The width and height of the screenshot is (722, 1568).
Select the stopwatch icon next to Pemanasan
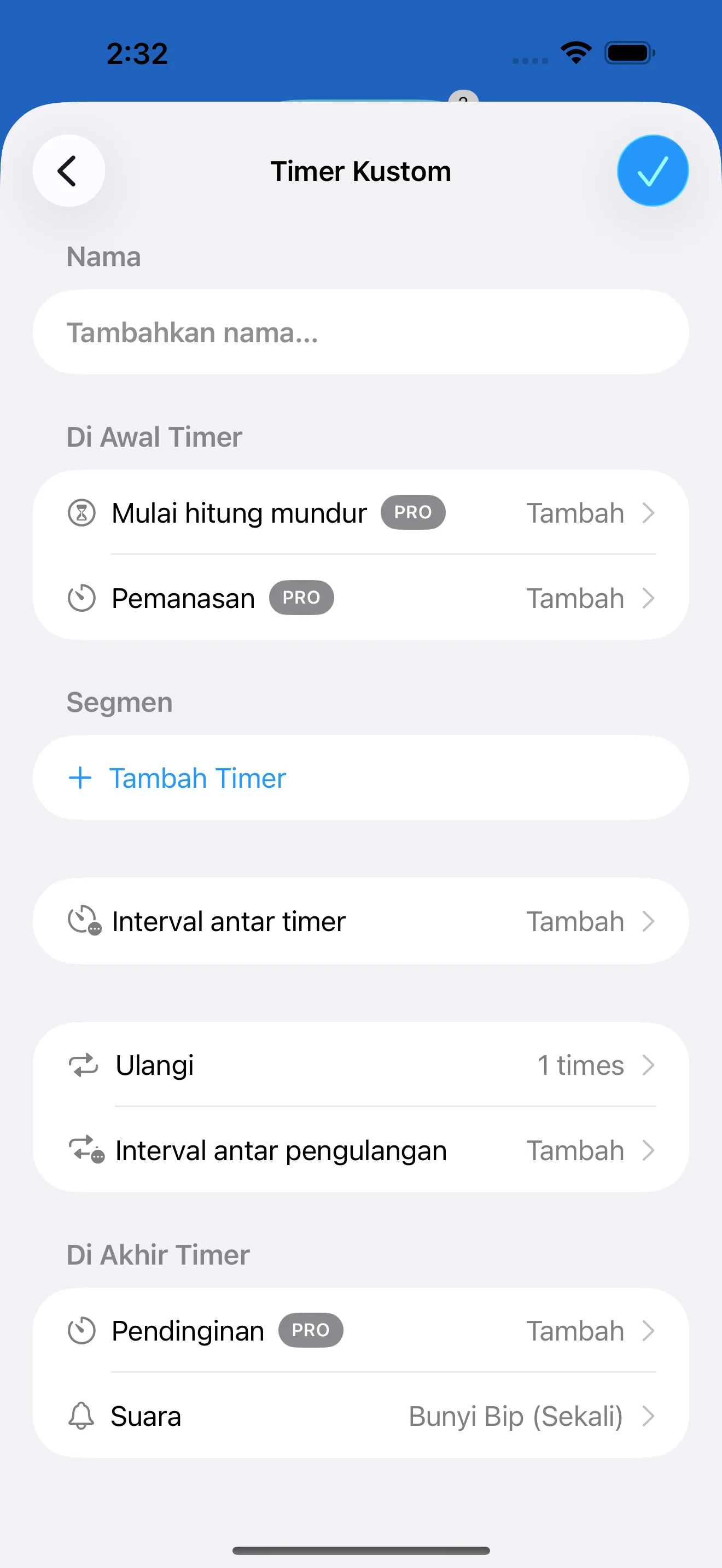tap(81, 598)
